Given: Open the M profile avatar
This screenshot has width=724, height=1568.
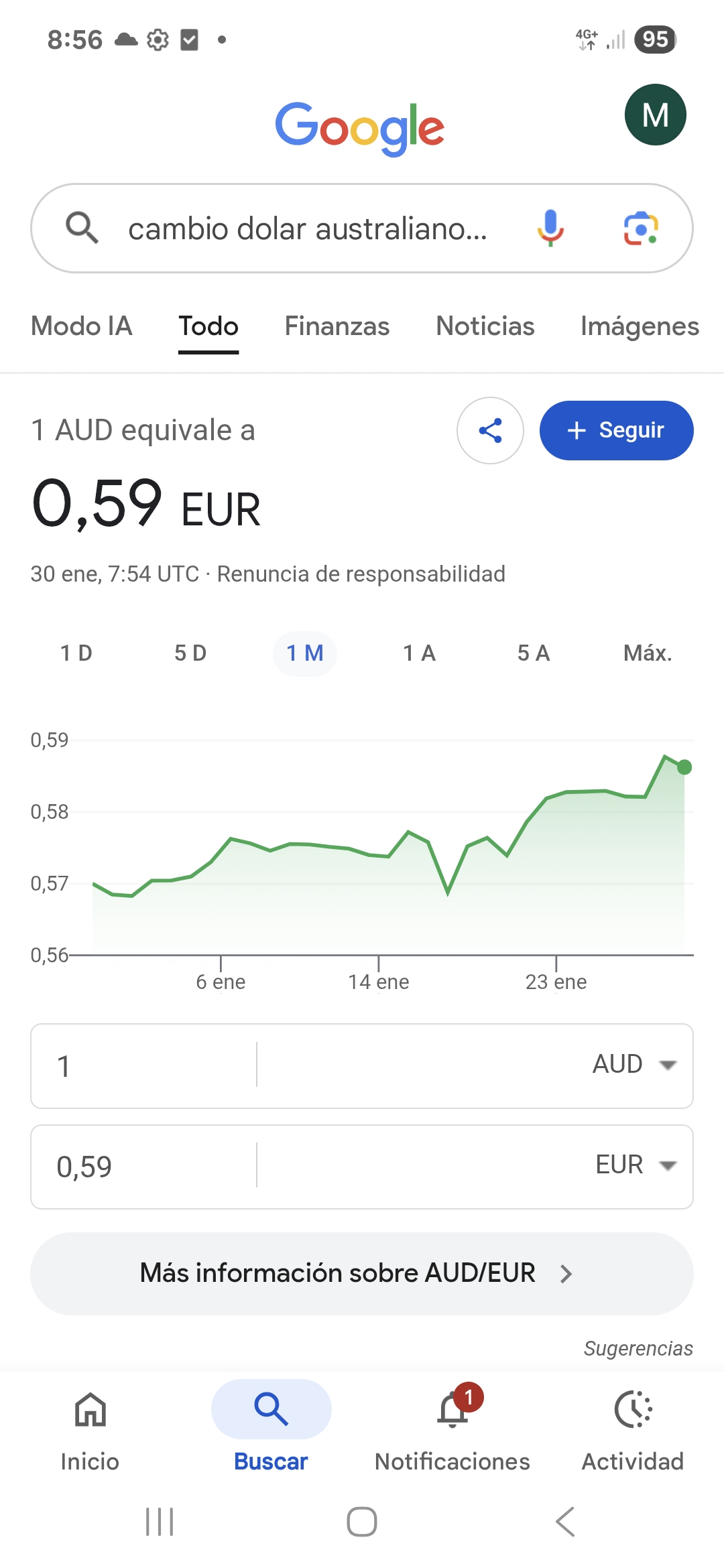Looking at the screenshot, I should (656, 114).
